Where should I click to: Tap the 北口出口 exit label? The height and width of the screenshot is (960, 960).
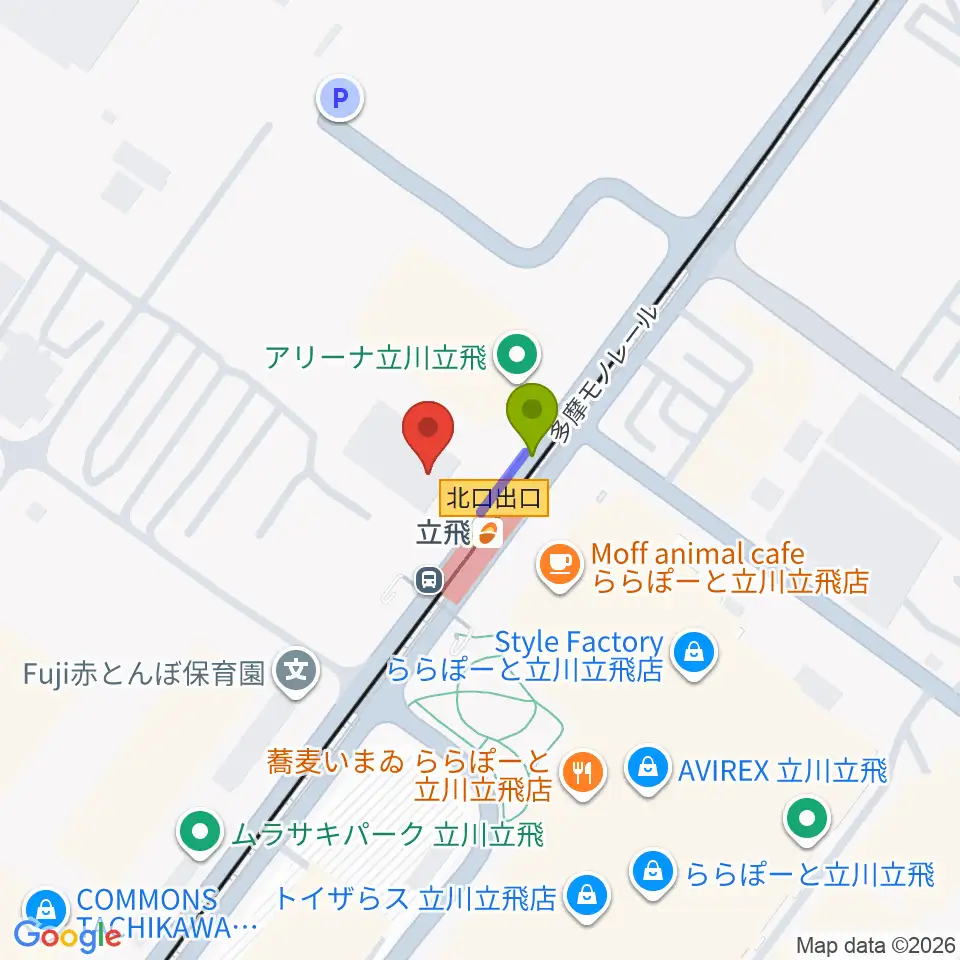(x=493, y=498)
